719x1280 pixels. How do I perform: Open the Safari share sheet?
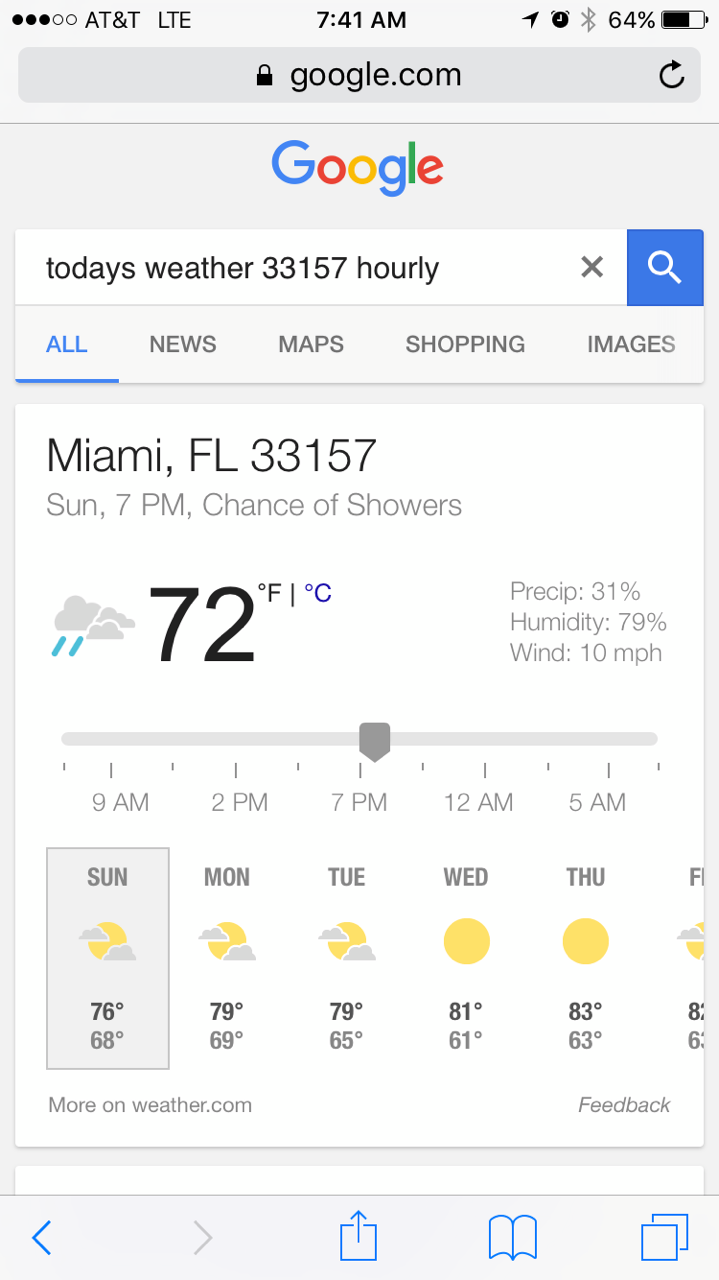coord(358,1236)
